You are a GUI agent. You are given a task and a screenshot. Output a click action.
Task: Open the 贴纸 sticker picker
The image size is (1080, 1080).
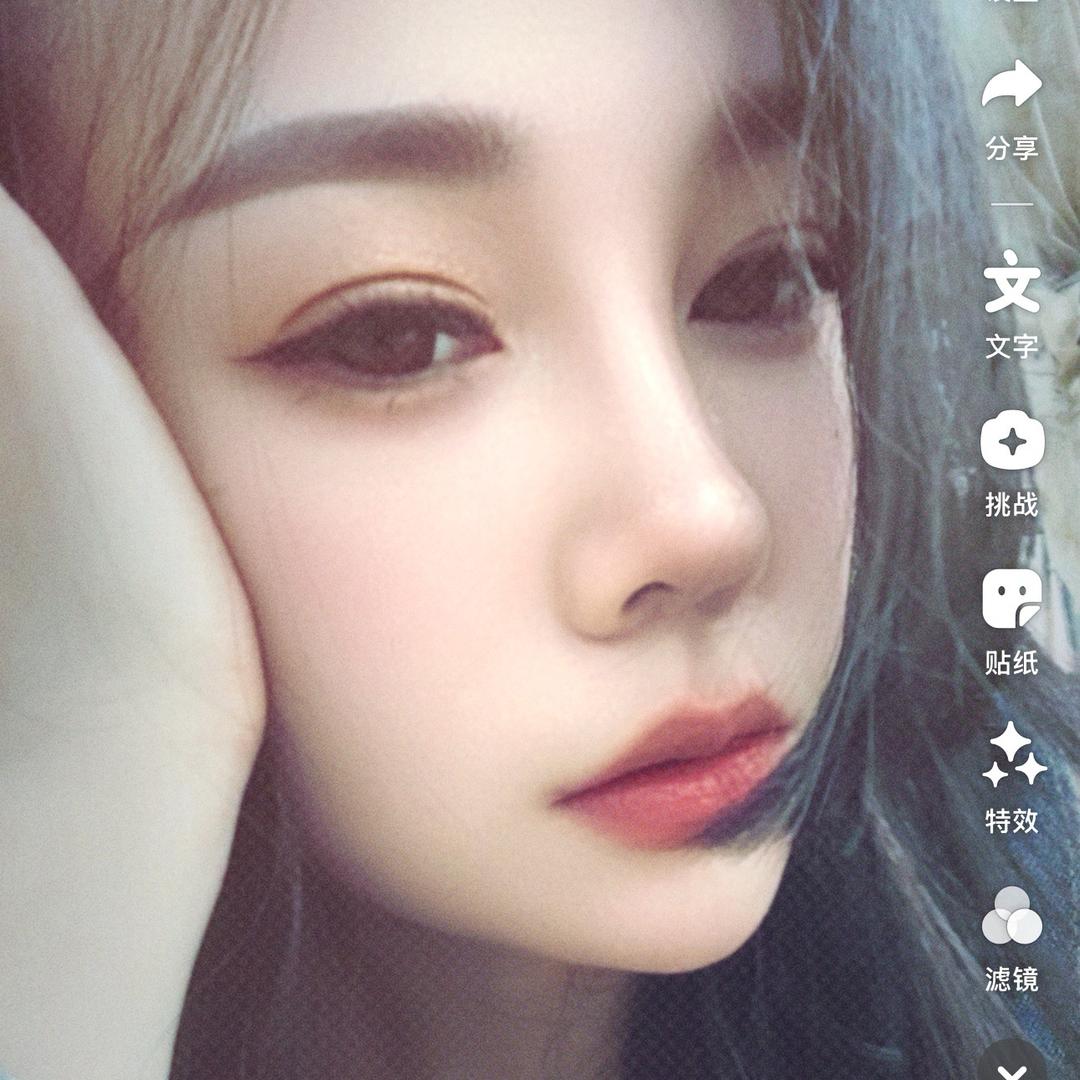click(x=1012, y=600)
